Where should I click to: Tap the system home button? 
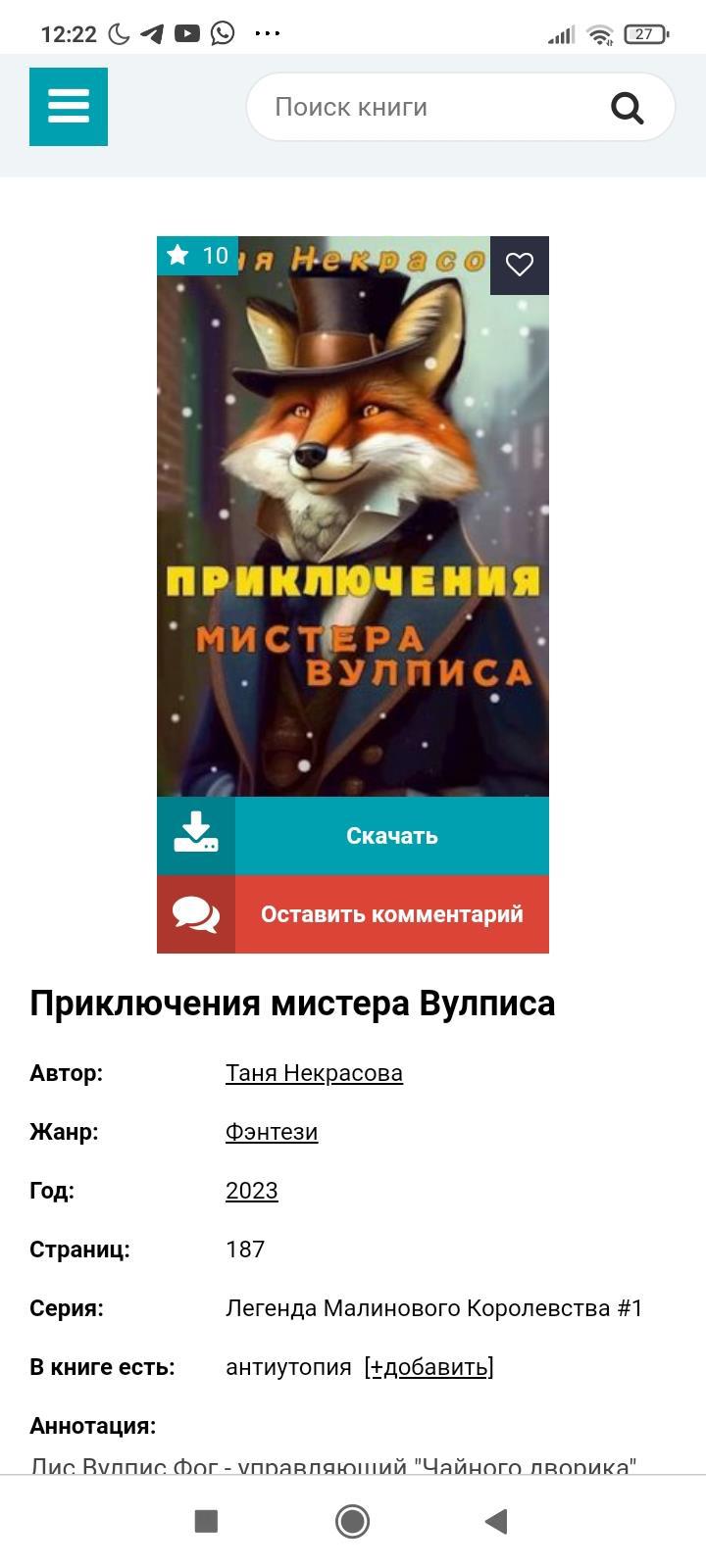click(352, 1521)
